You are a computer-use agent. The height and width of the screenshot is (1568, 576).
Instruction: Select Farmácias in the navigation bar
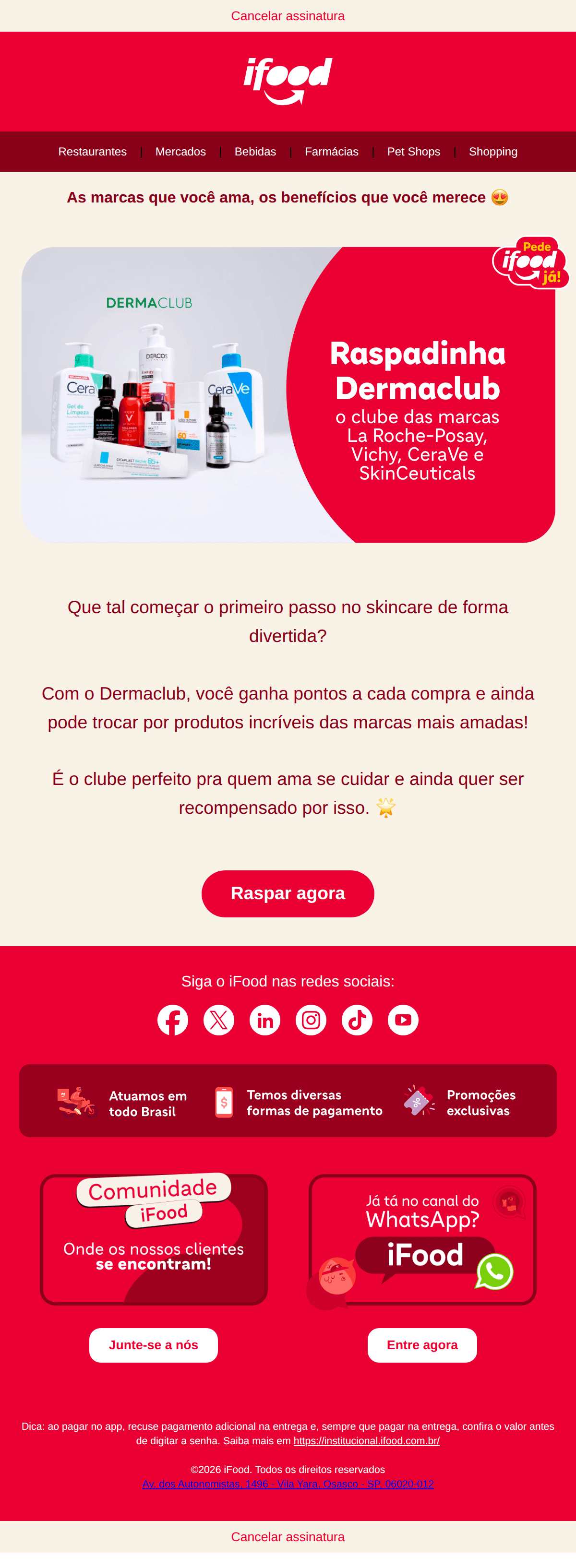(331, 152)
